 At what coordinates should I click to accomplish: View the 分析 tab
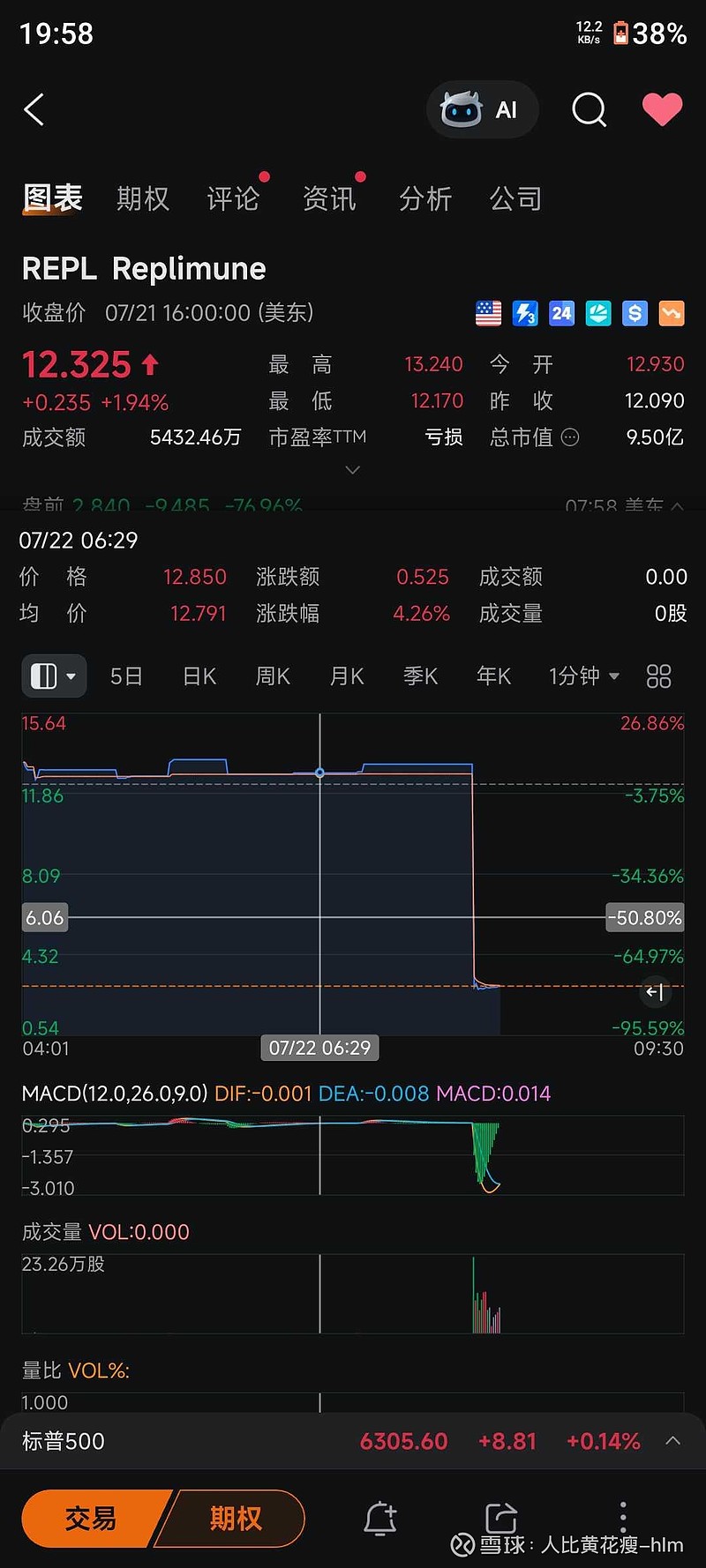click(425, 199)
